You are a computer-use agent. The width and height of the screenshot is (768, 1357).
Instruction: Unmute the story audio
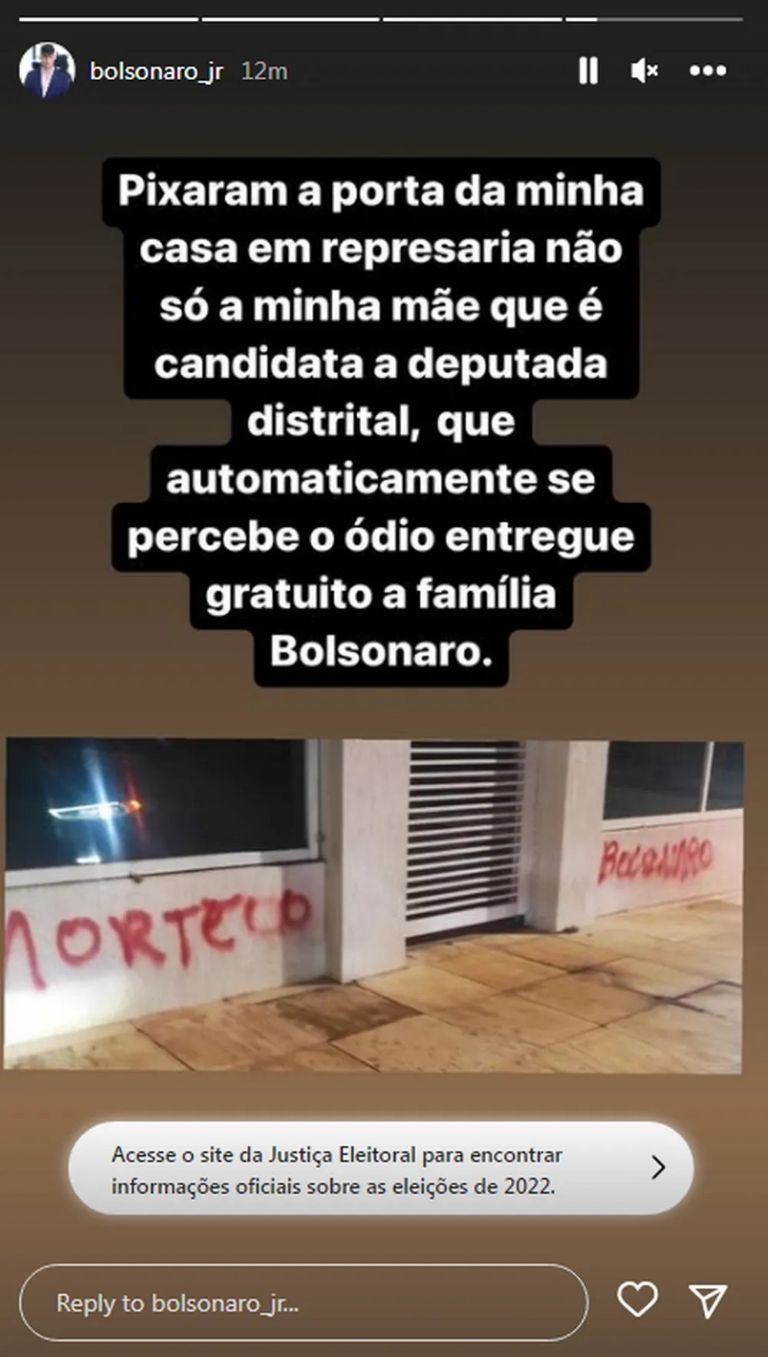pos(644,70)
